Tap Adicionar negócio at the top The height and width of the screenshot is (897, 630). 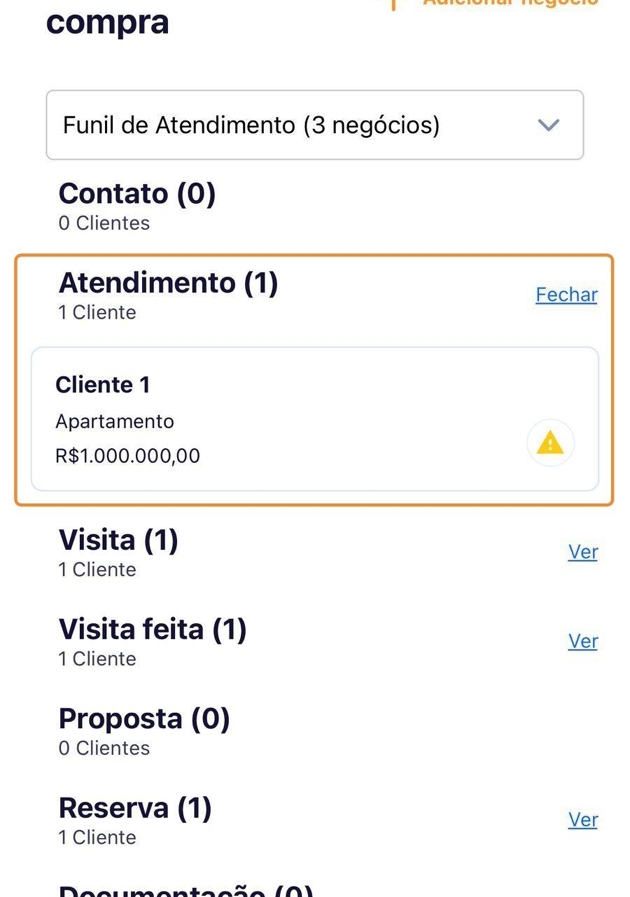[510, 3]
